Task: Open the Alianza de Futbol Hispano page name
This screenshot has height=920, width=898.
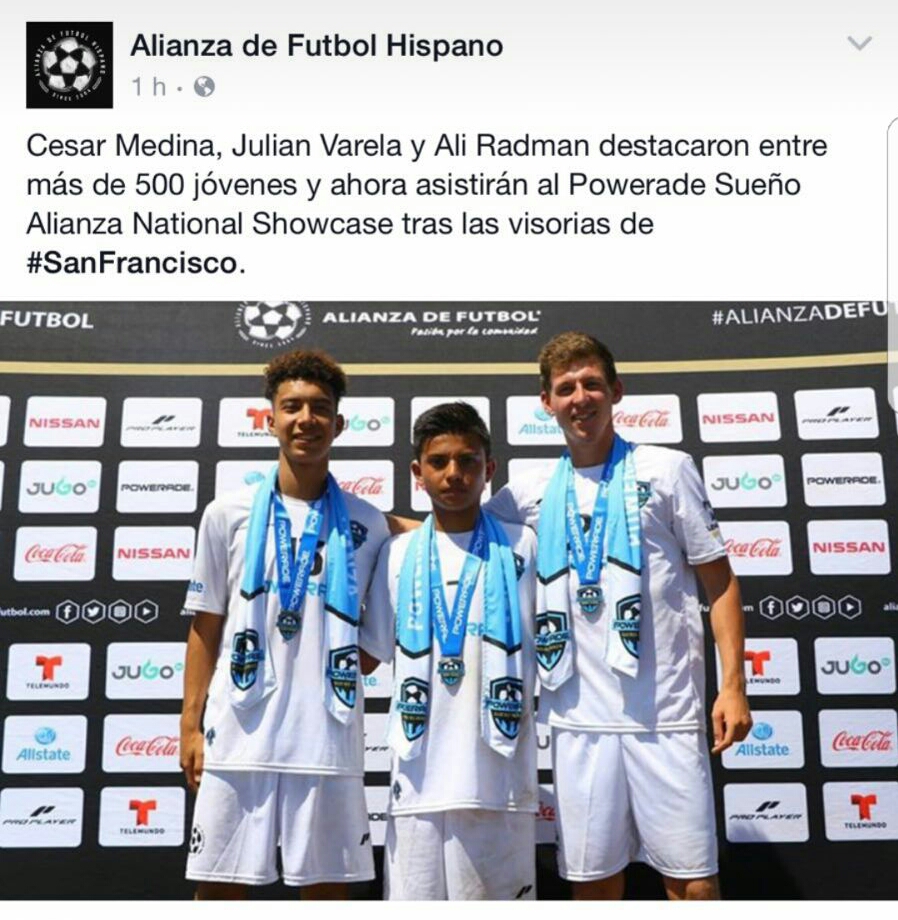Action: click(x=316, y=45)
